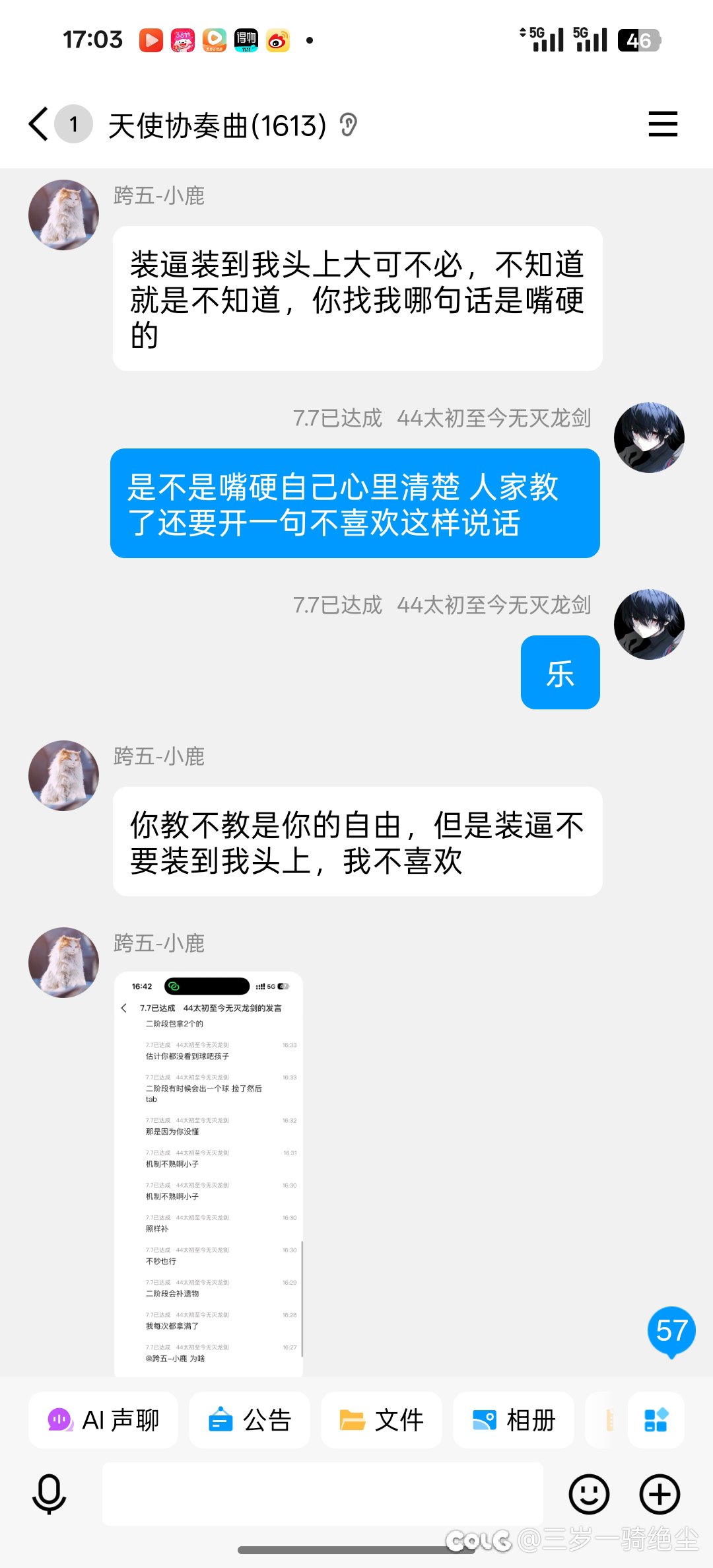Open the shared screenshot image from 跨五-小鹿

[209, 1174]
